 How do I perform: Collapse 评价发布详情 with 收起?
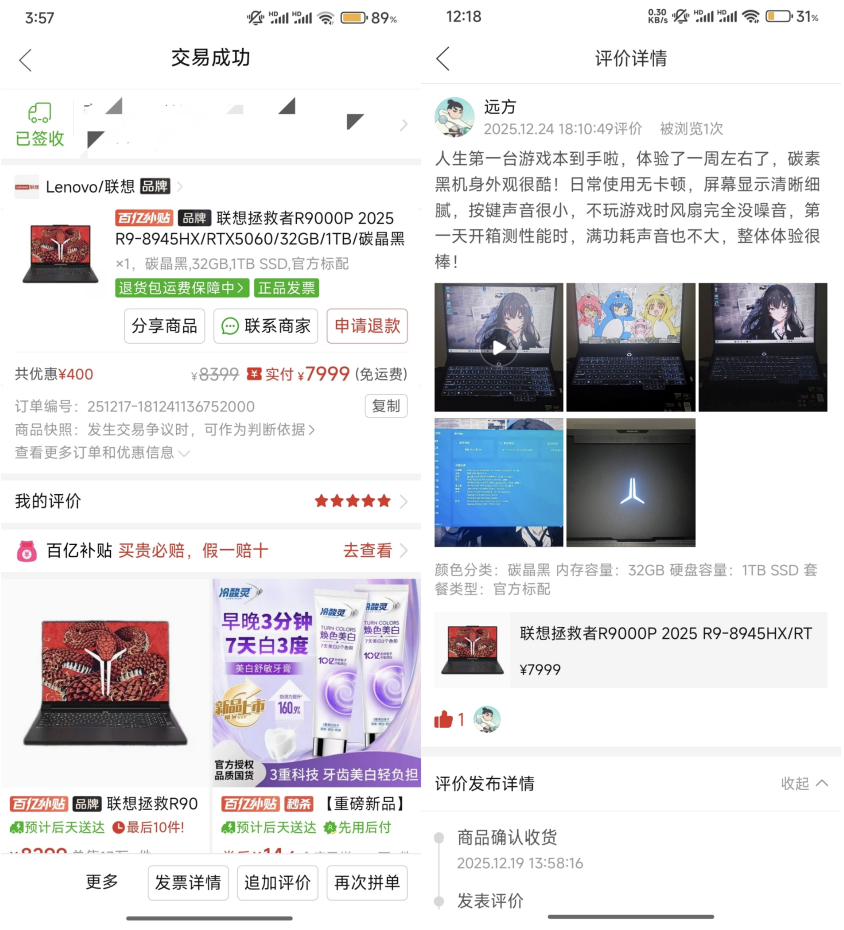pos(804,783)
